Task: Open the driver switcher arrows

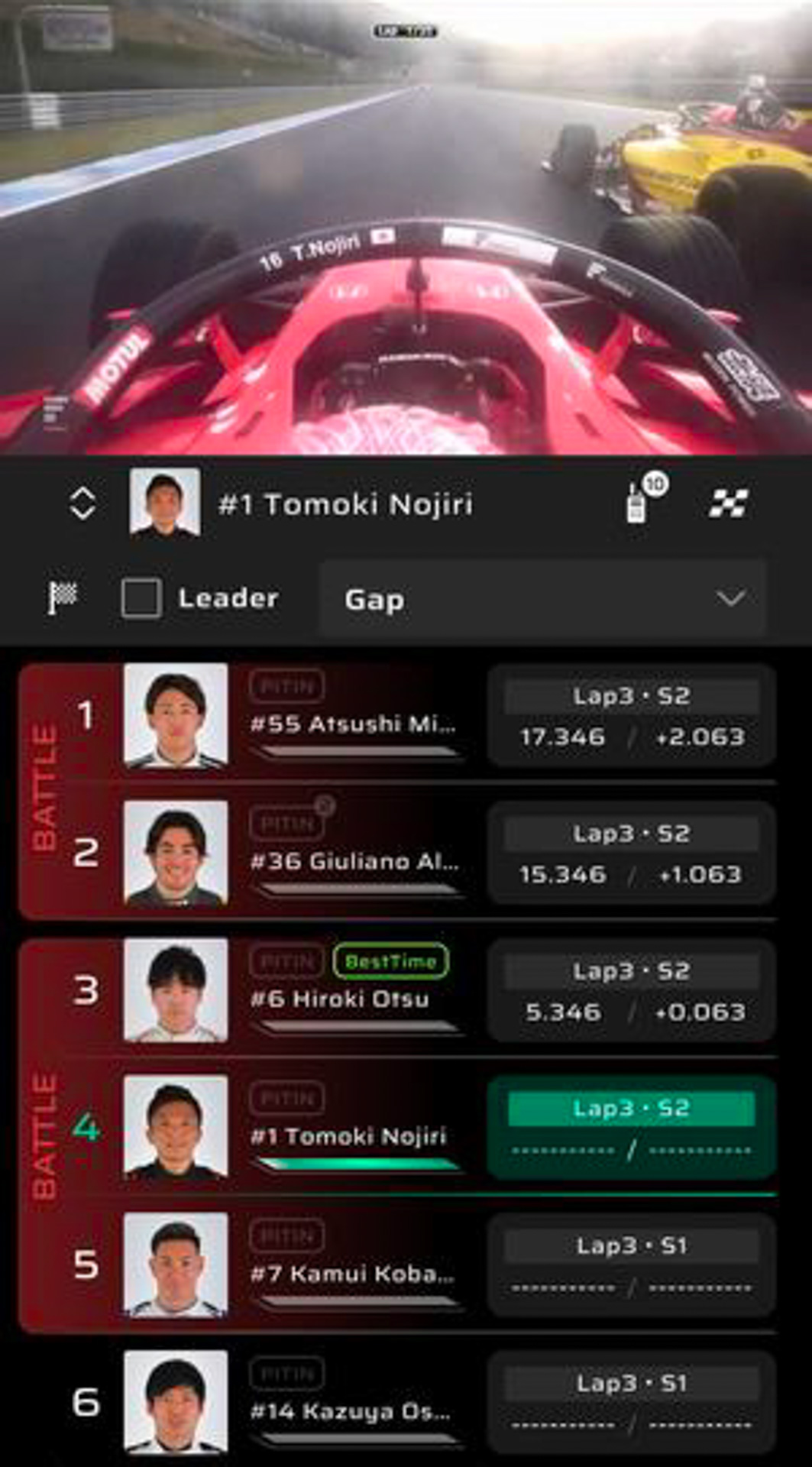Action: point(82,504)
